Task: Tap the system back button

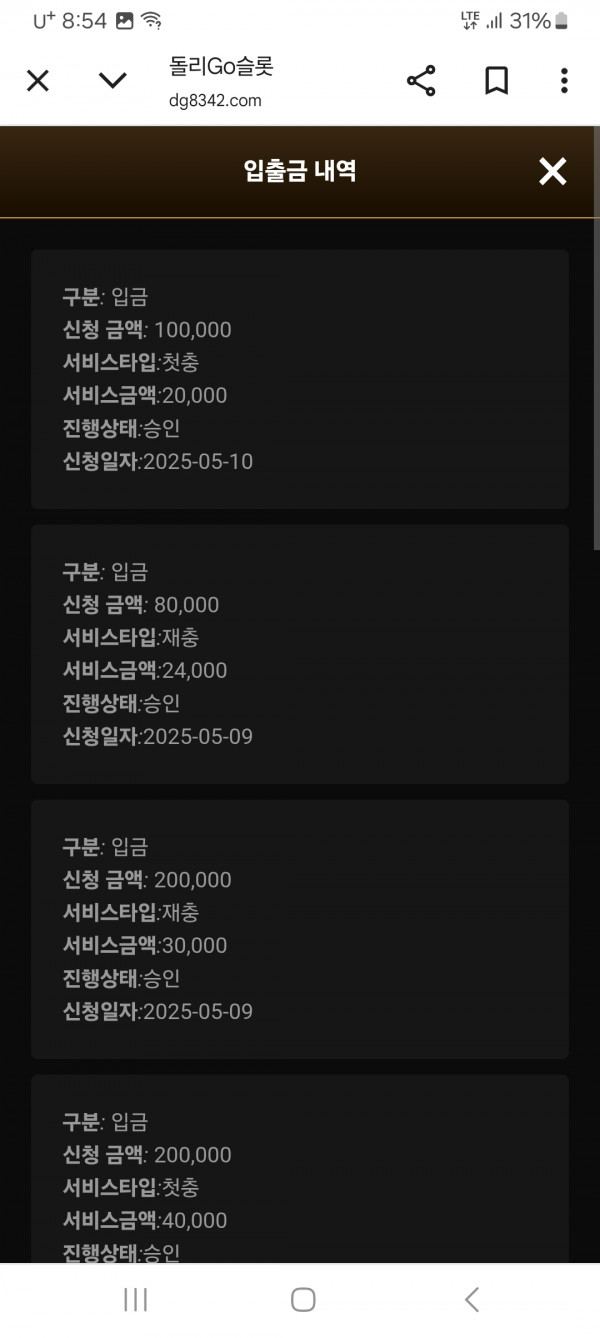Action: pyautogui.click(x=472, y=1299)
